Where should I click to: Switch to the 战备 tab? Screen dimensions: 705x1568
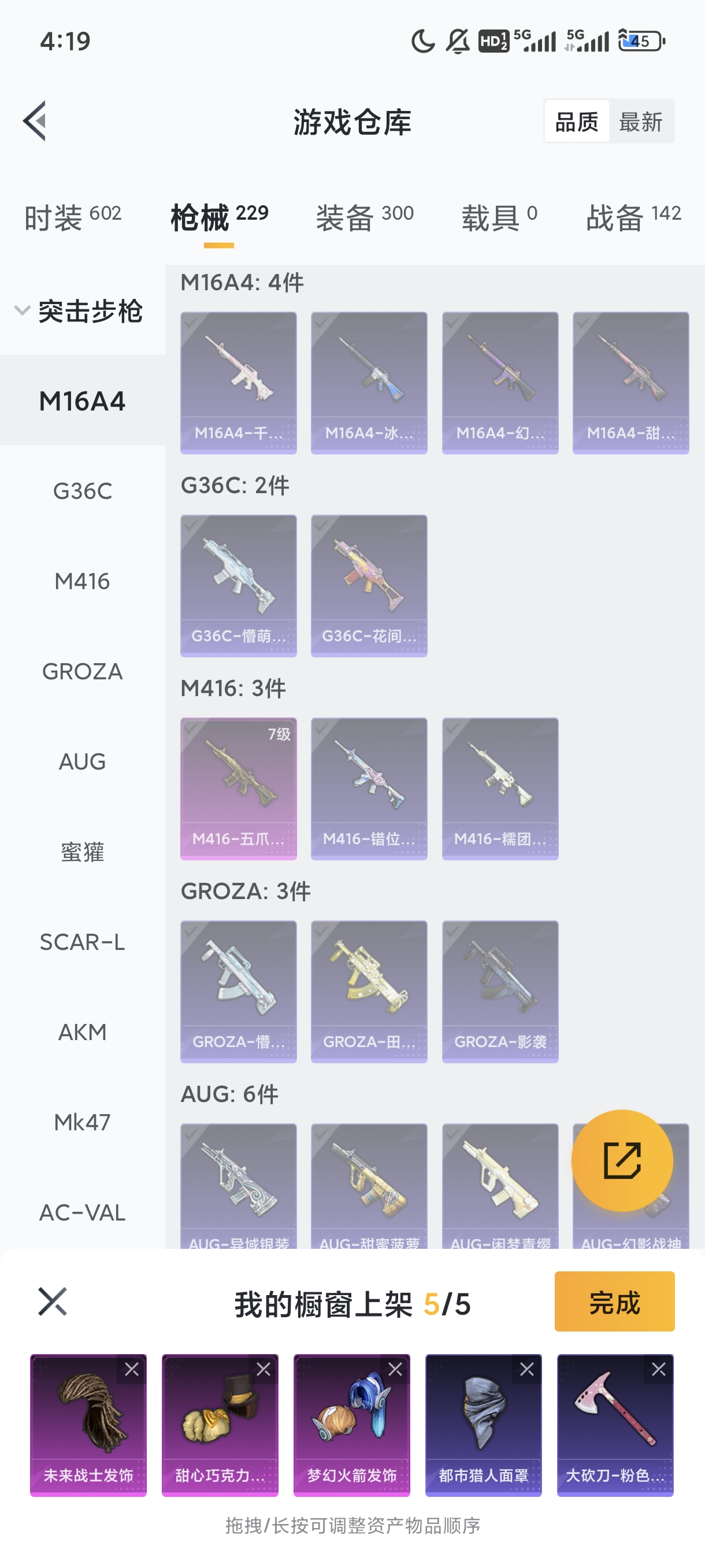pyautogui.click(x=633, y=217)
